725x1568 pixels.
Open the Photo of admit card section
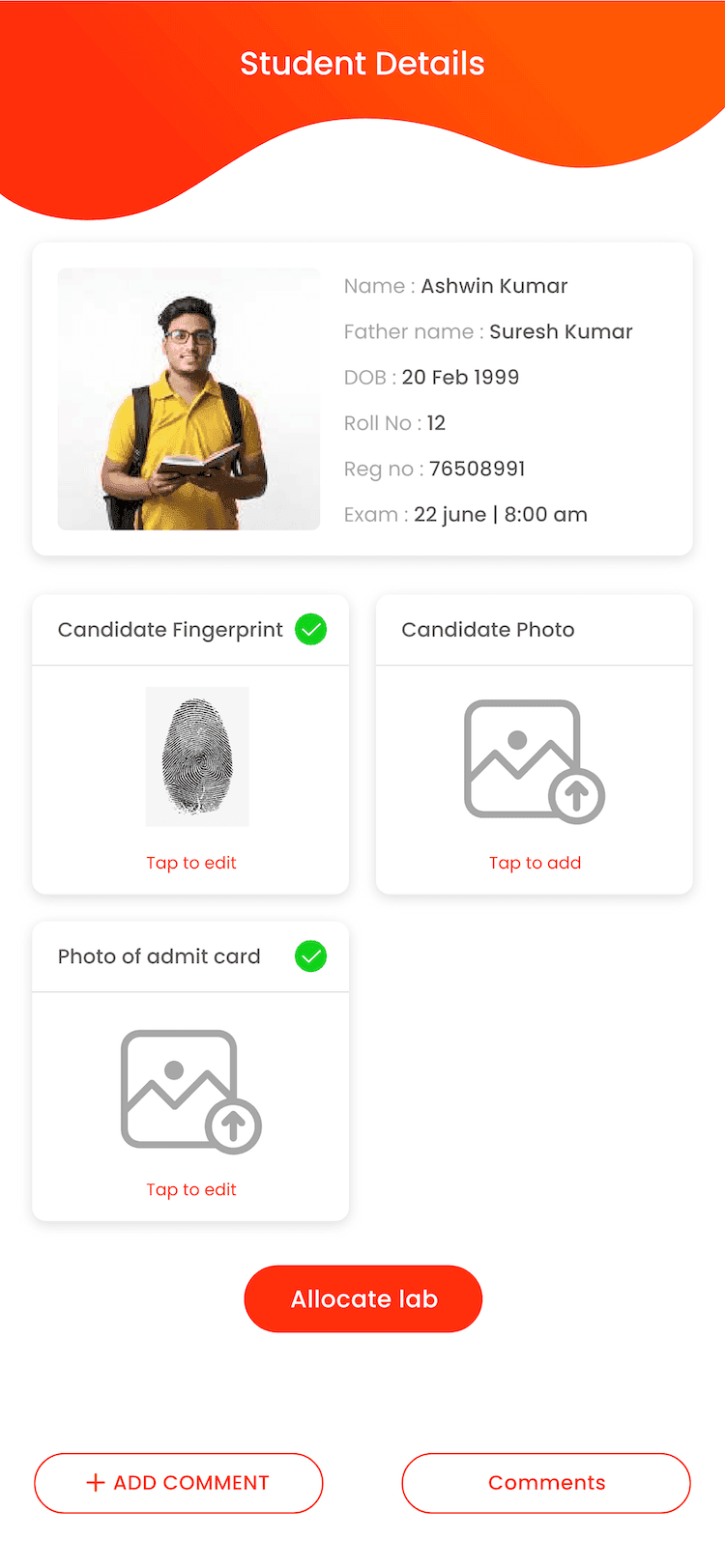pos(189,1072)
